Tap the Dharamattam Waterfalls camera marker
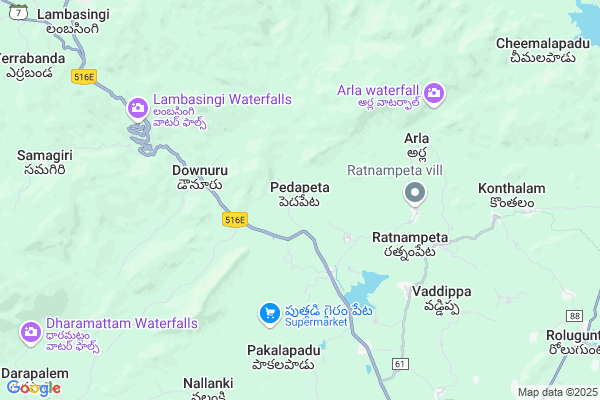Image resolution: width=600 pixels, height=400 pixels. tap(31, 329)
